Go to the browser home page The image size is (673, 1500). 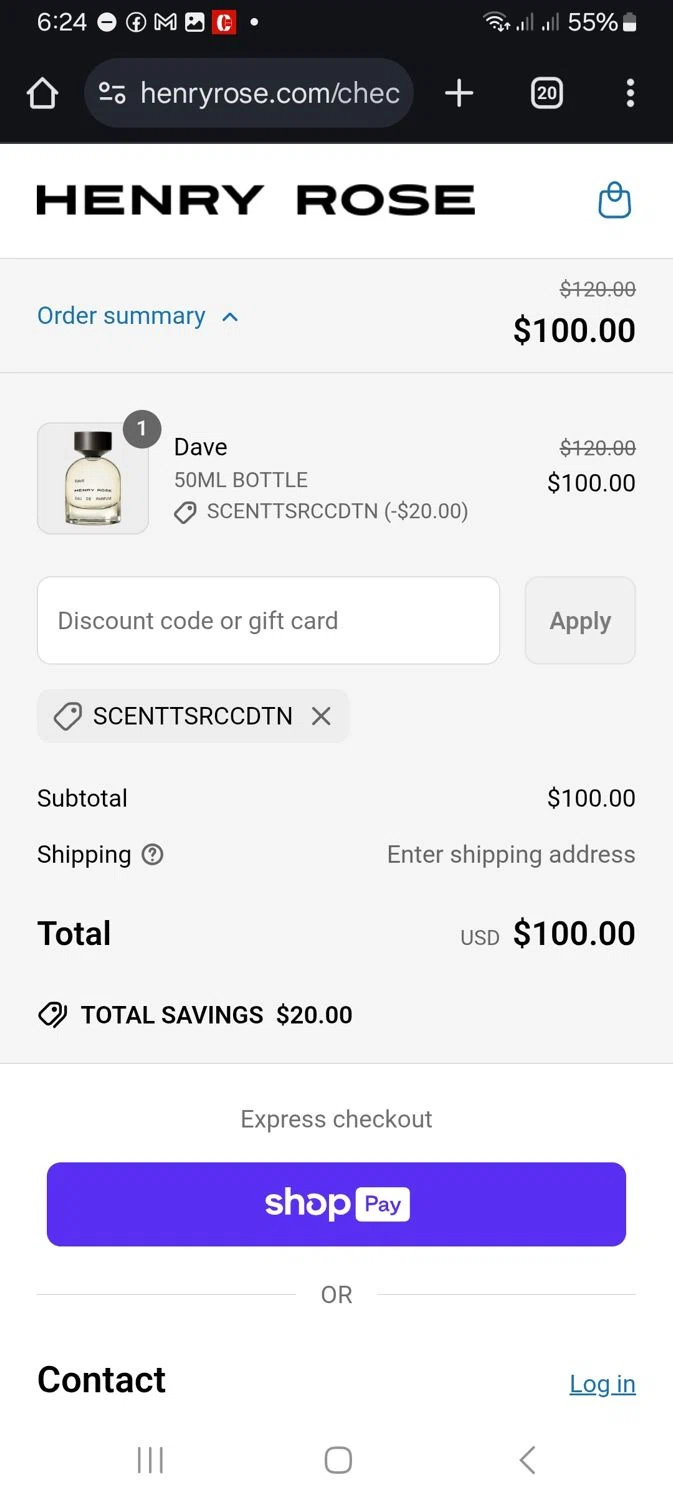[42, 94]
